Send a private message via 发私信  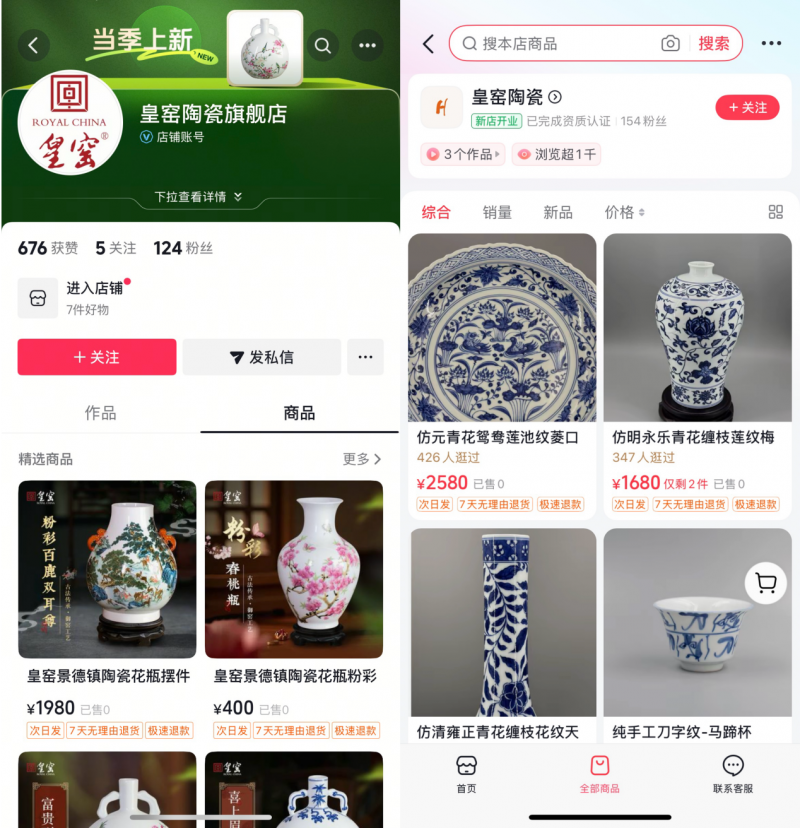pyautogui.click(x=261, y=357)
